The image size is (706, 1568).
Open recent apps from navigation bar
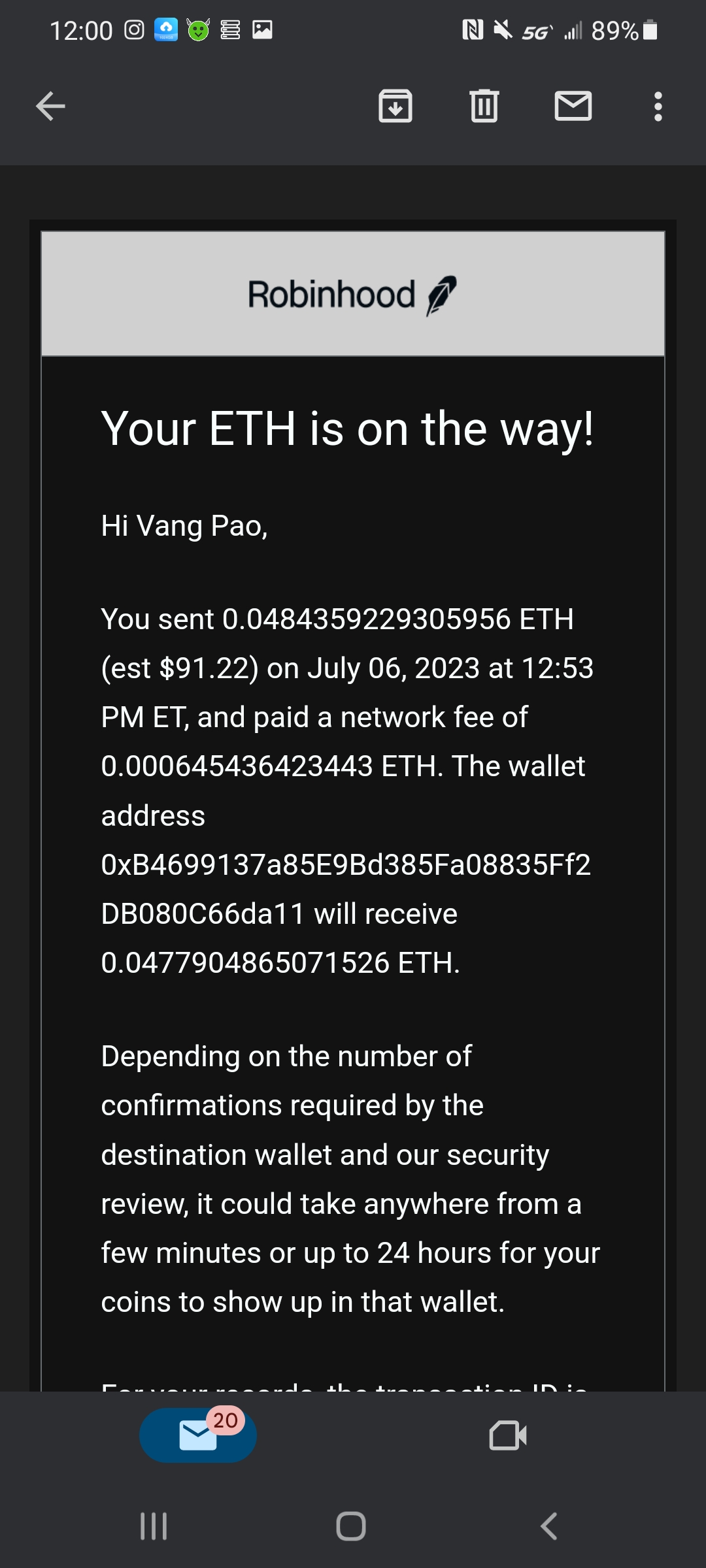[154, 1526]
